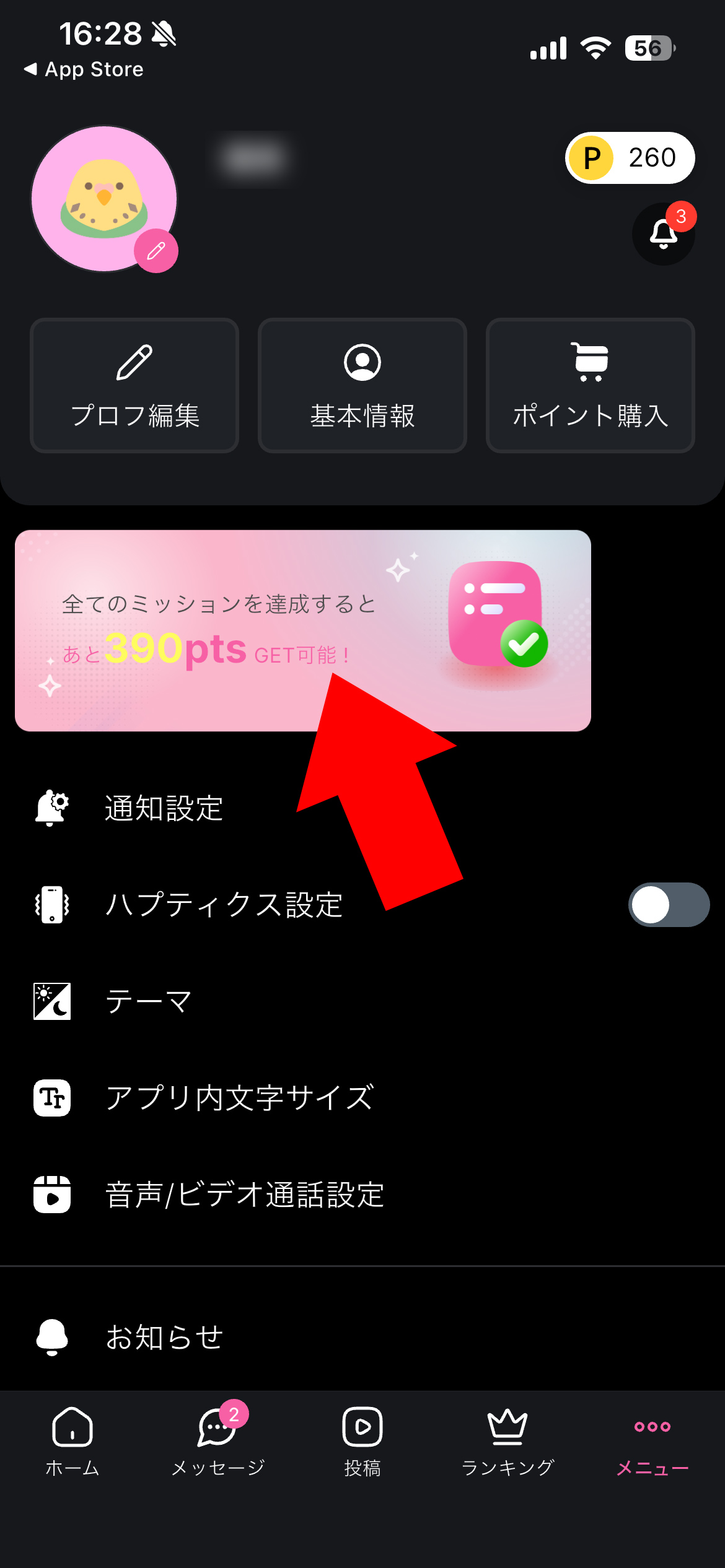Open アプリ内文字サイズ font size setting
The width and height of the screenshot is (725, 1568).
coord(239,1098)
